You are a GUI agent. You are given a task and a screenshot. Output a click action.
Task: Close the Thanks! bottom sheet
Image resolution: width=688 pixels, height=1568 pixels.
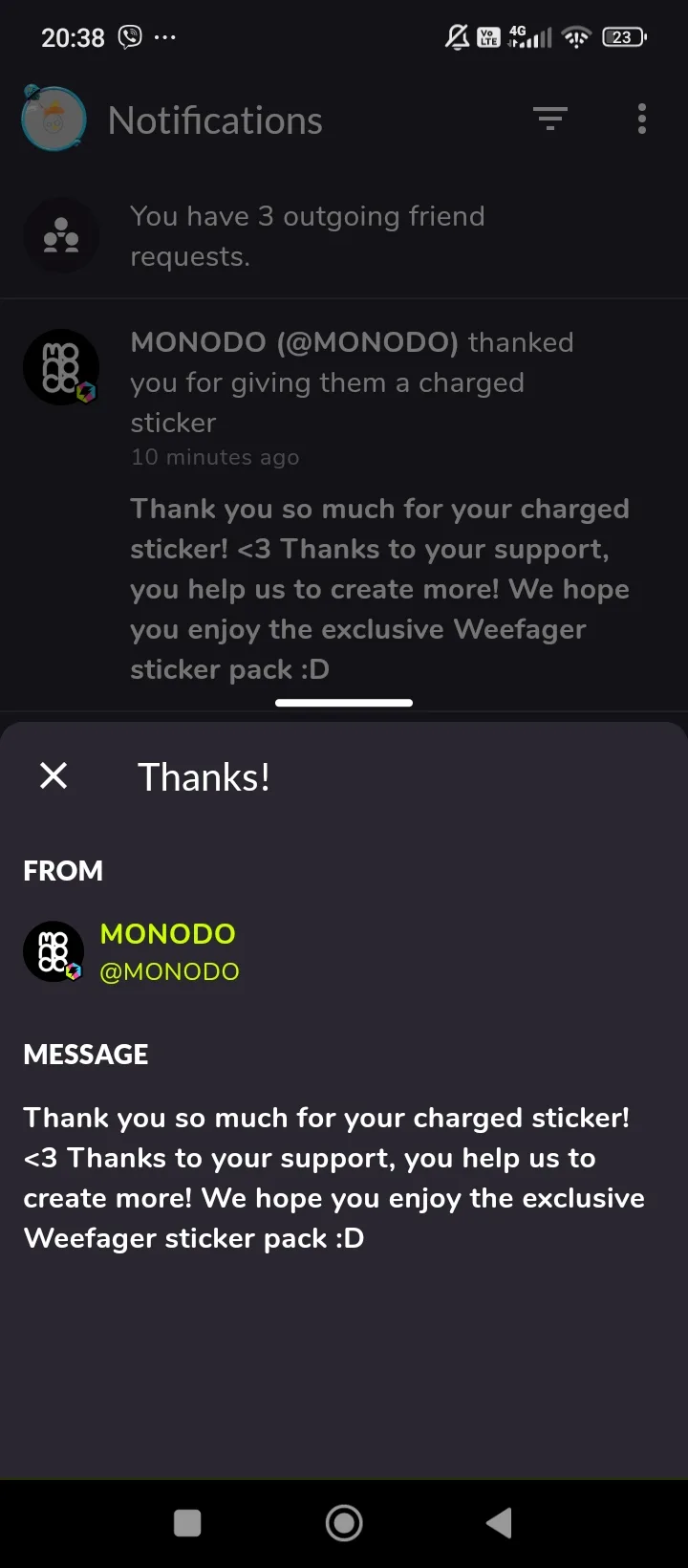[x=54, y=775]
